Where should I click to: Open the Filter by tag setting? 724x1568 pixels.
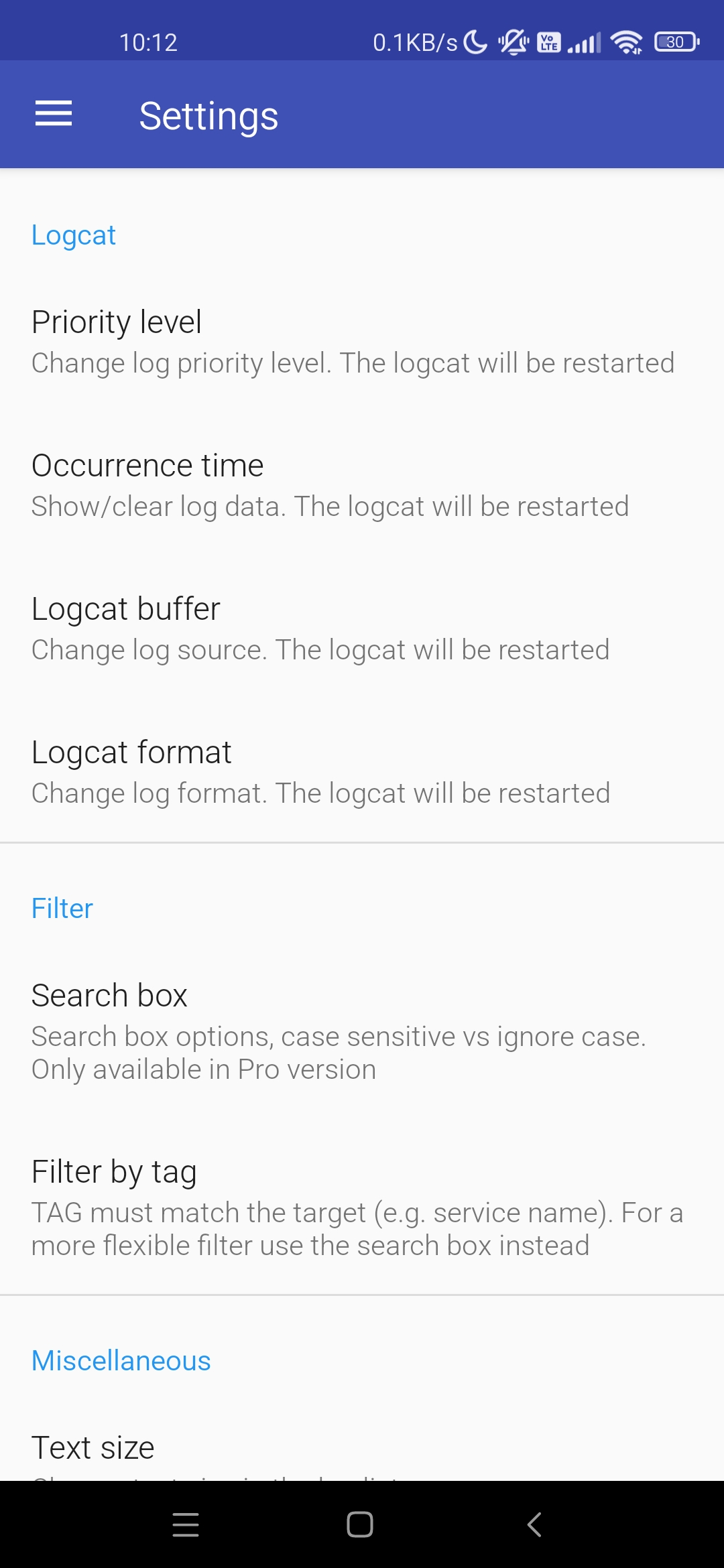[x=362, y=1207]
